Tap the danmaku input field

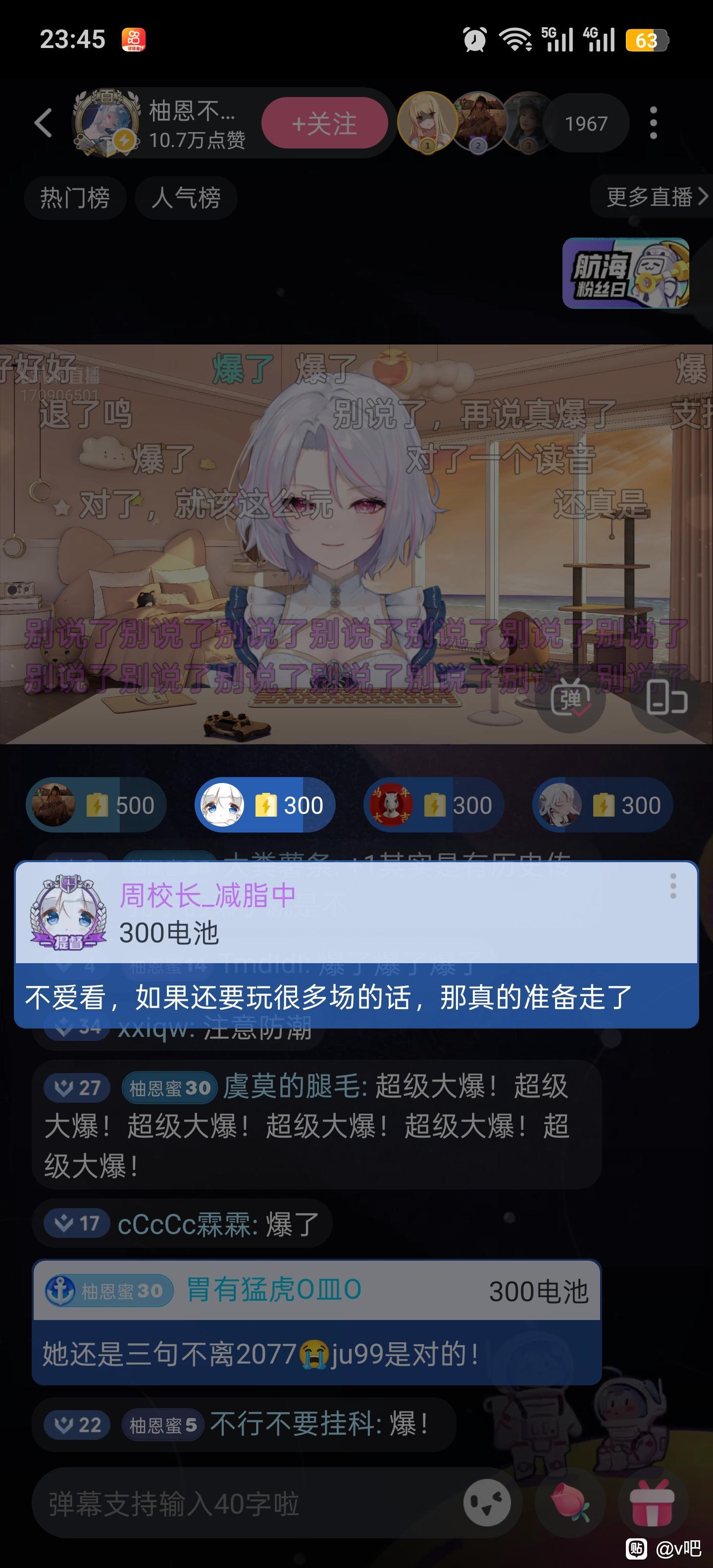[x=244, y=1504]
